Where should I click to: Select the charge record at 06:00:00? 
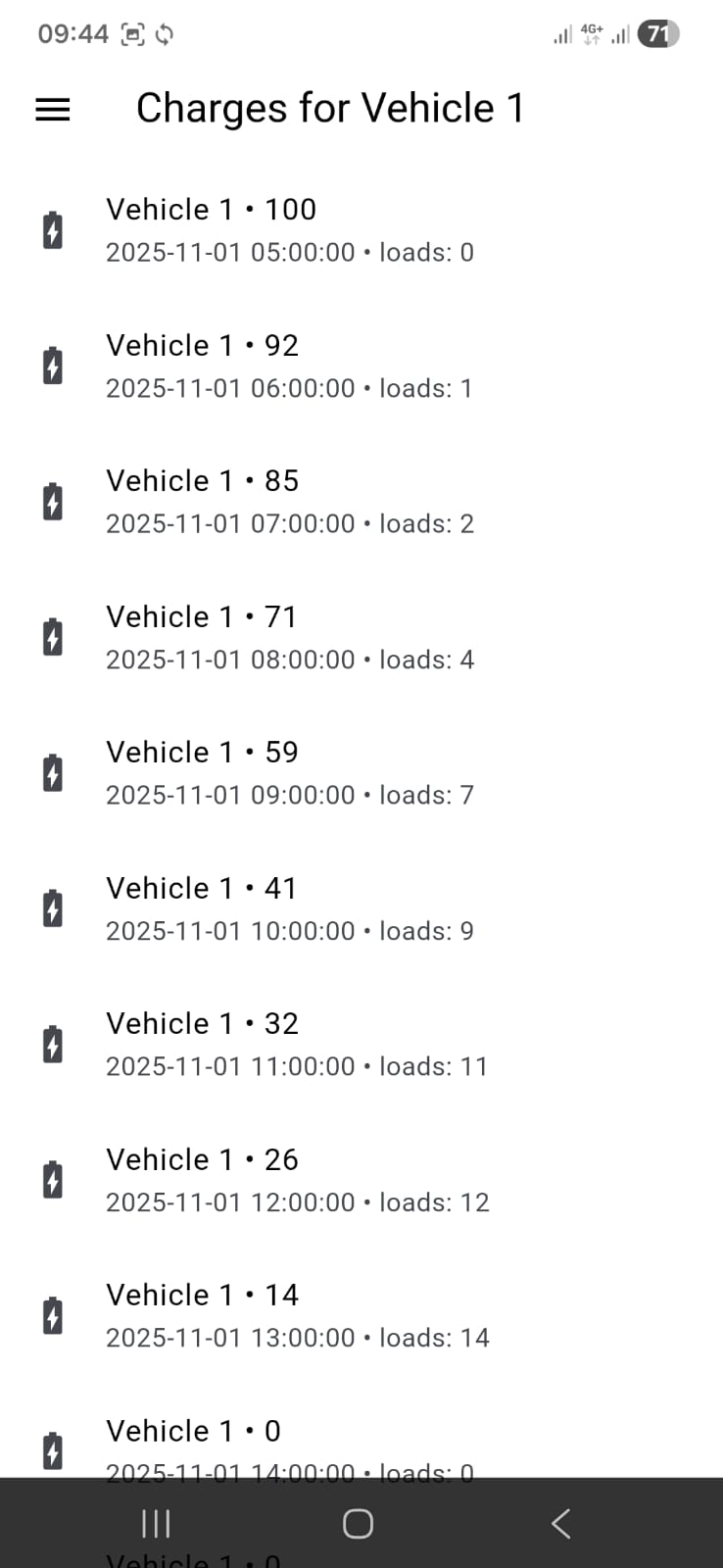[361, 366]
